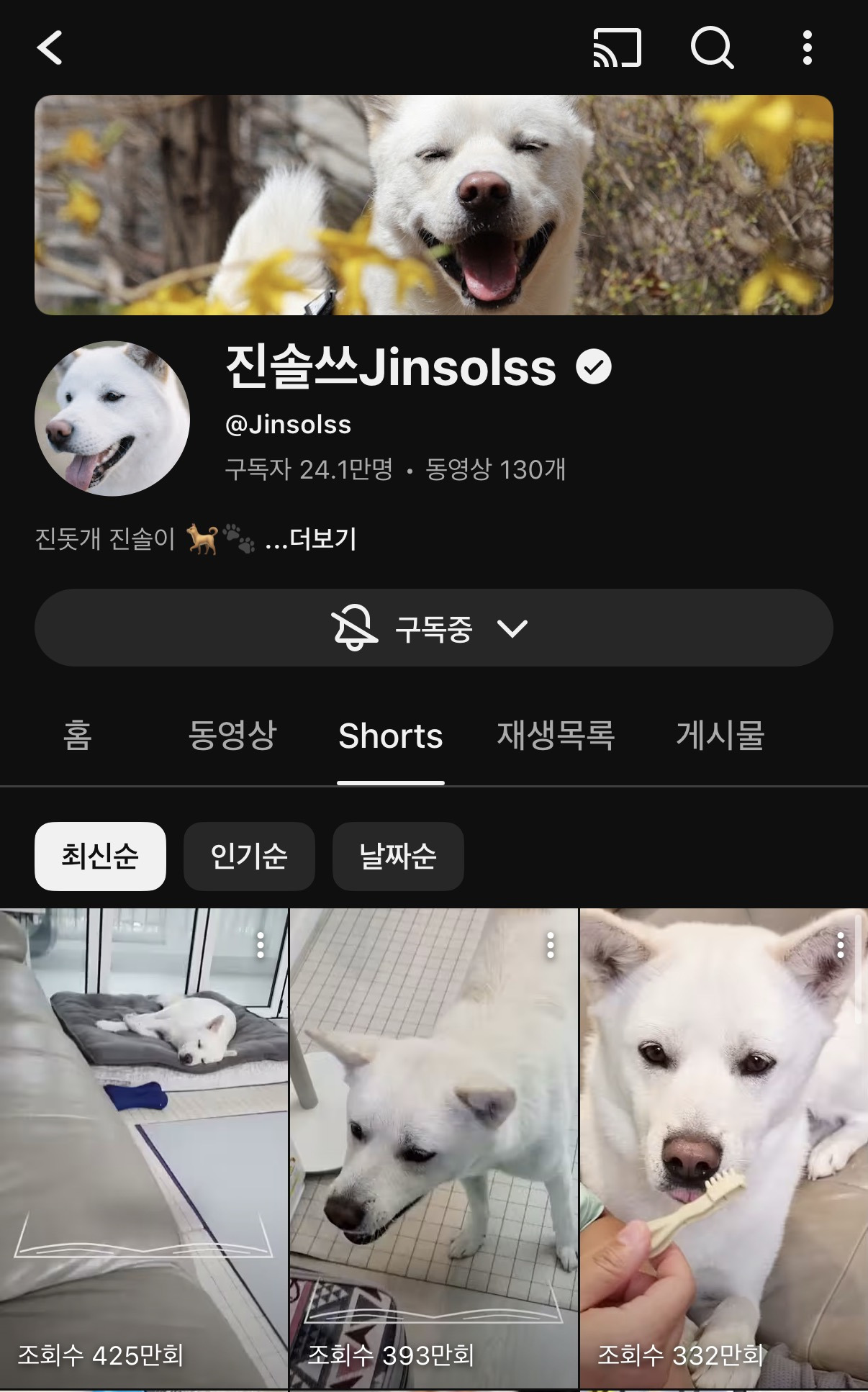Image resolution: width=868 pixels, height=1392 pixels.
Task: Enable 날짜순 sorting
Action: click(x=397, y=857)
